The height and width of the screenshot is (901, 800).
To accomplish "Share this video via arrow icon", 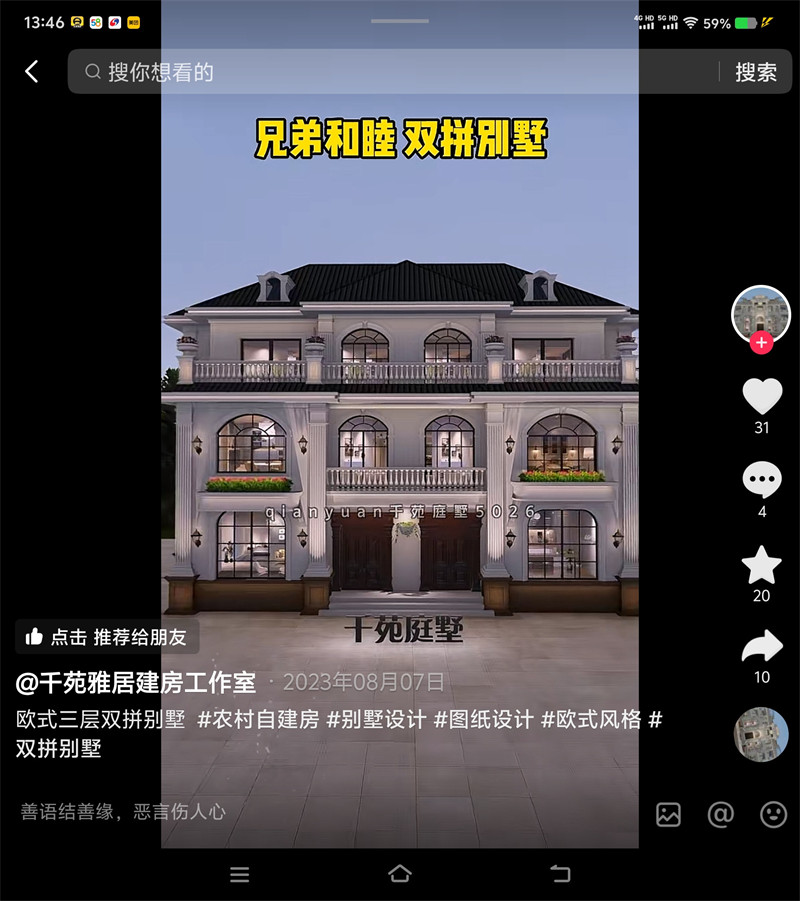I will (x=762, y=648).
